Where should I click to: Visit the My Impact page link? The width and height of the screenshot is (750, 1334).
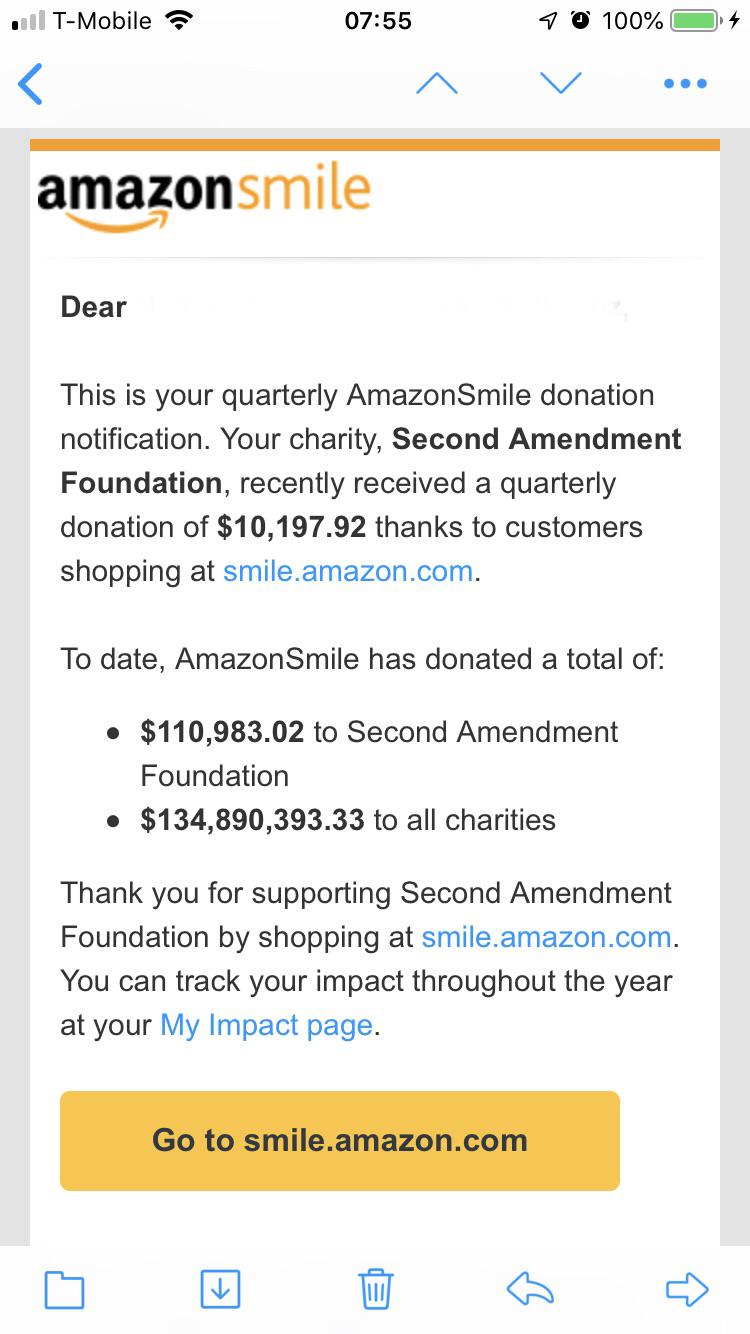coord(265,1024)
